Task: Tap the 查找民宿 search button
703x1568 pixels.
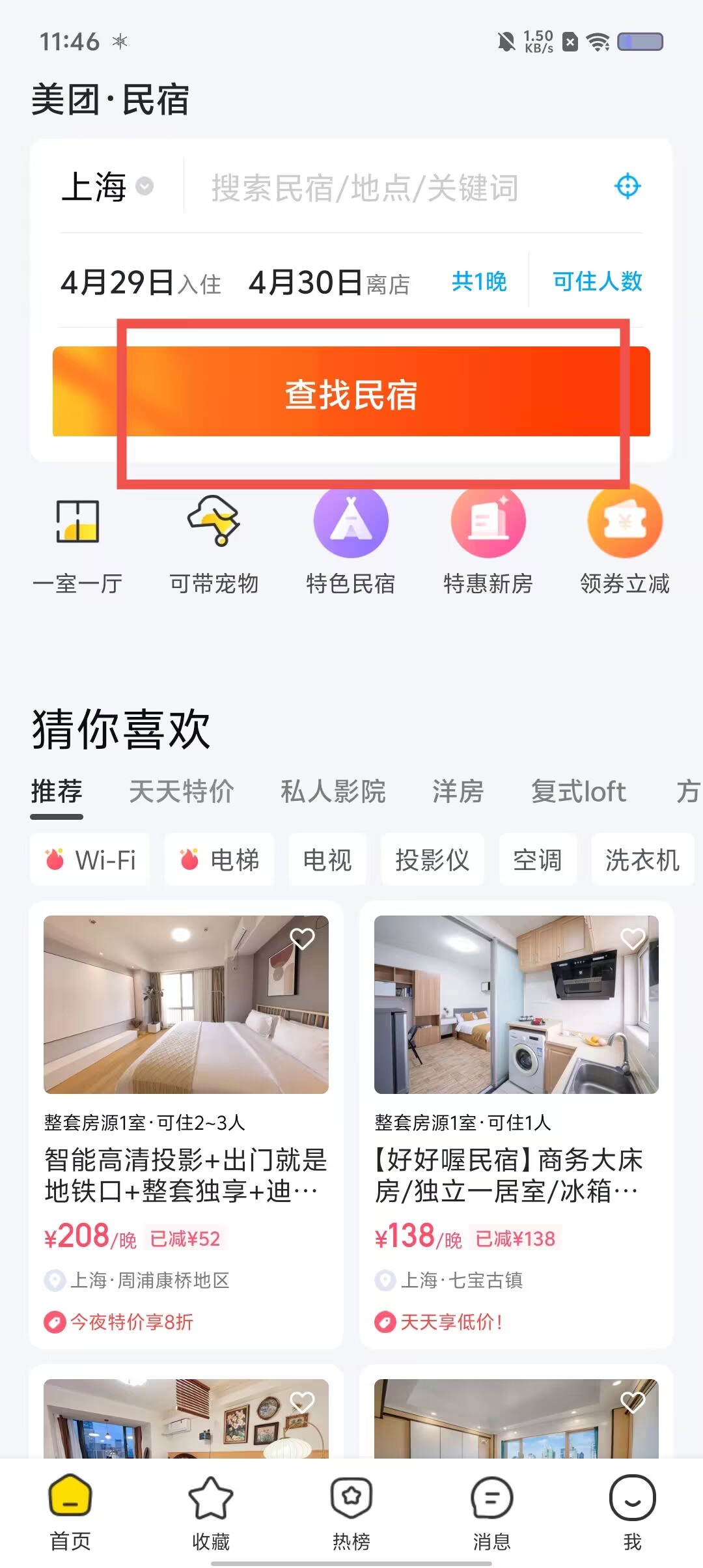Action: tap(351, 393)
